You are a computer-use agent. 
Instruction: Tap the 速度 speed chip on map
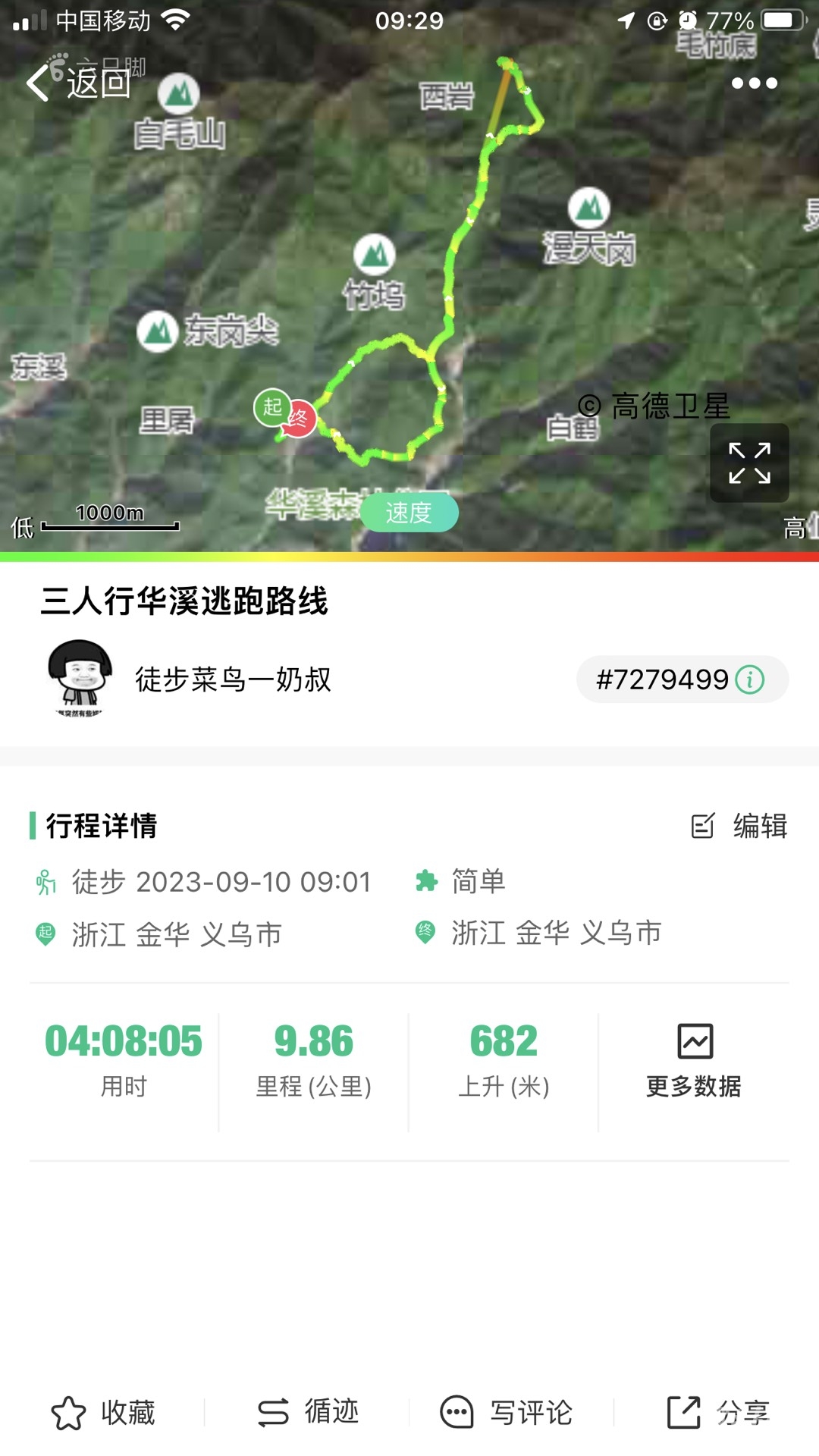point(409,513)
